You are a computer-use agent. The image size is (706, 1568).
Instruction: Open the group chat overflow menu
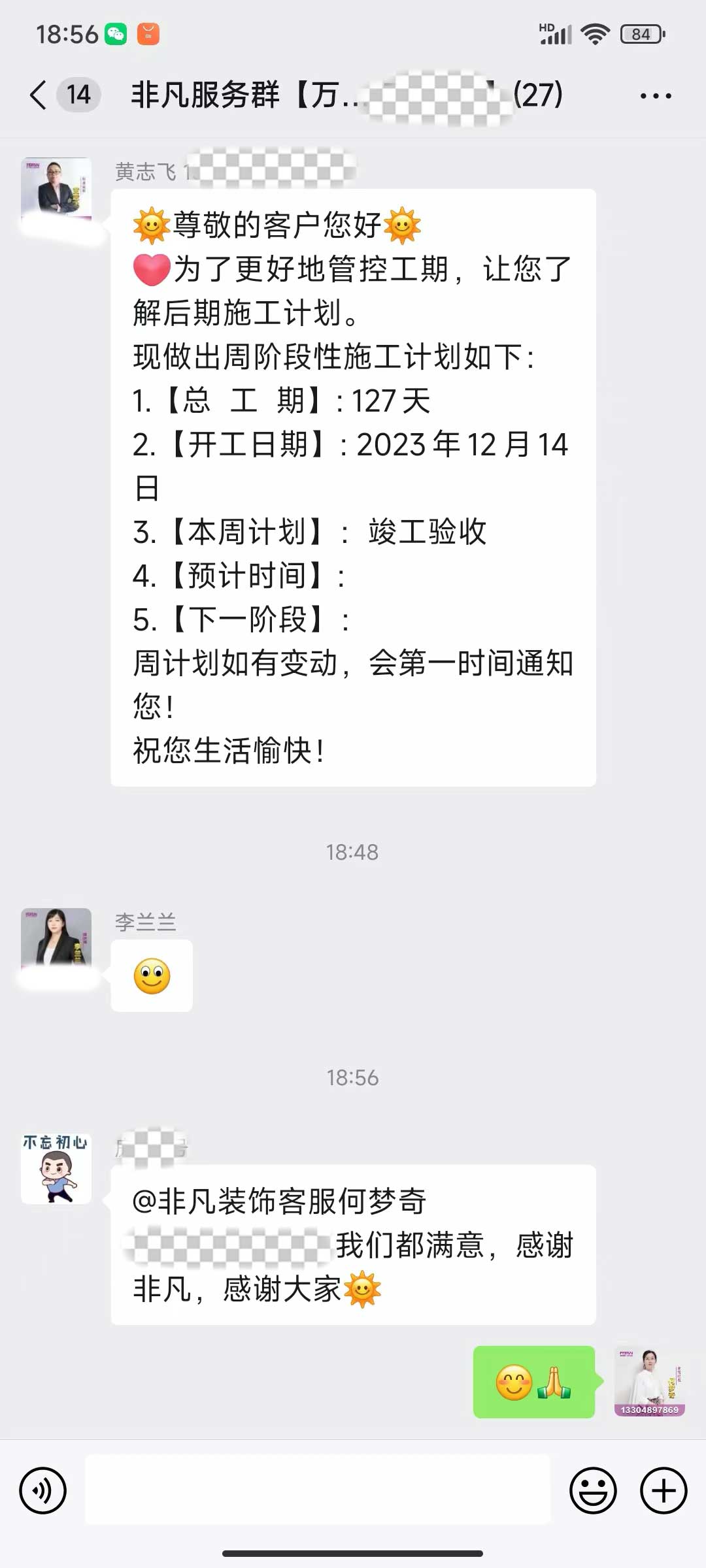click(x=655, y=96)
